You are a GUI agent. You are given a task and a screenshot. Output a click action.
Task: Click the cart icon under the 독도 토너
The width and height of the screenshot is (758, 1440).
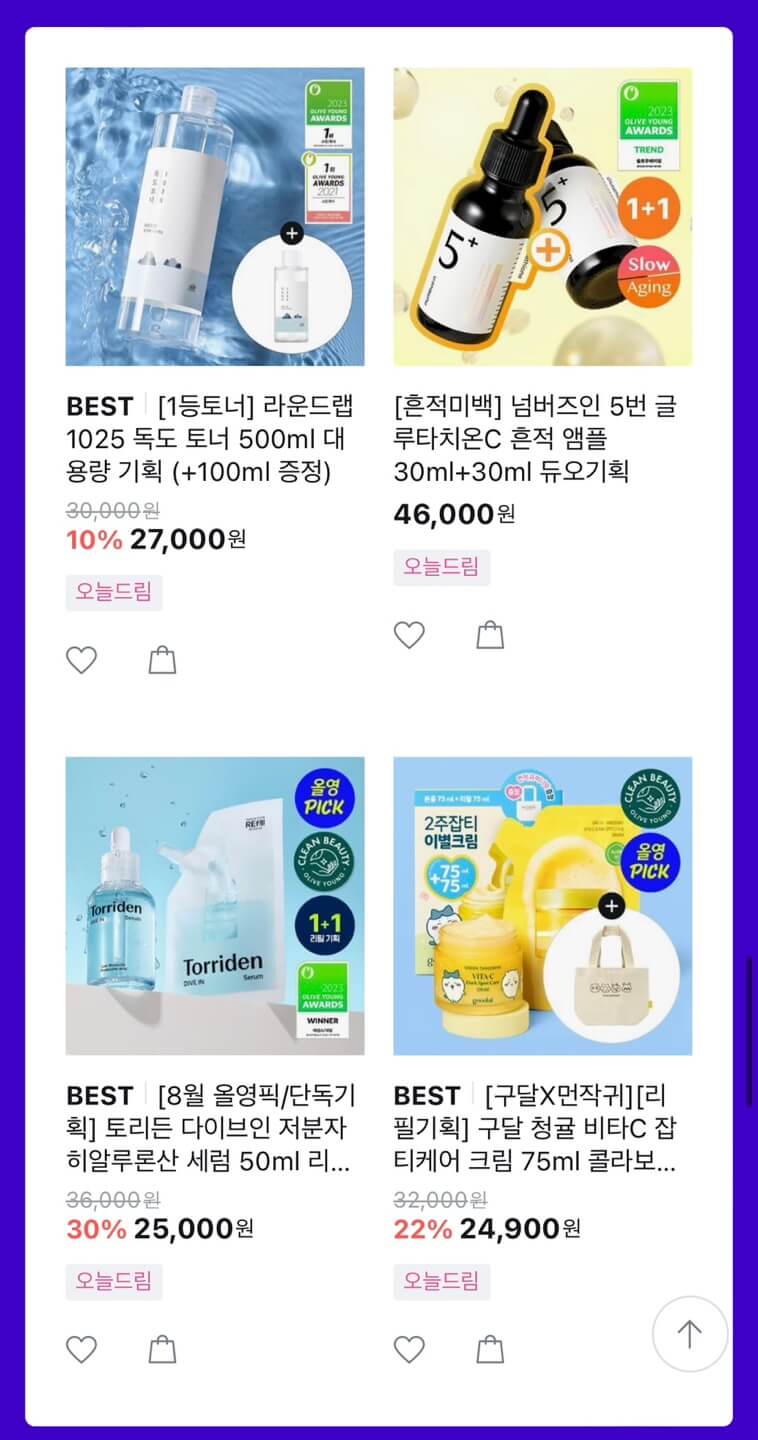point(160,659)
